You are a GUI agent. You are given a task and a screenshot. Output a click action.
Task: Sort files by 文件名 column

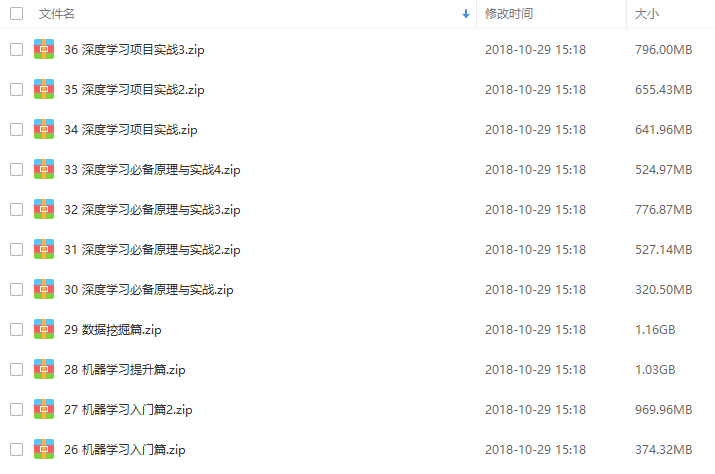pyautogui.click(x=56, y=14)
